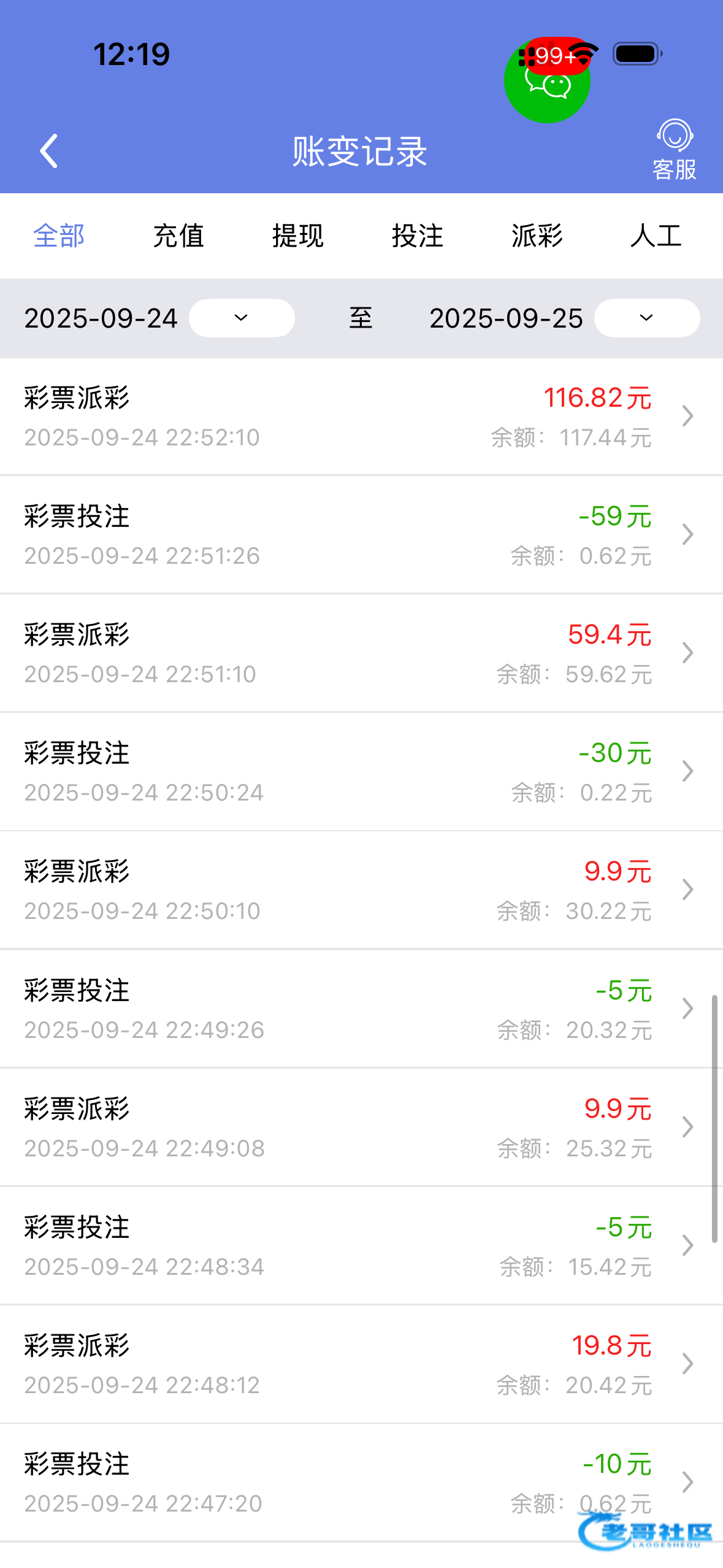The image size is (723, 1568).
Task: Show details of -30元 彩票投注
Action: click(x=361, y=772)
